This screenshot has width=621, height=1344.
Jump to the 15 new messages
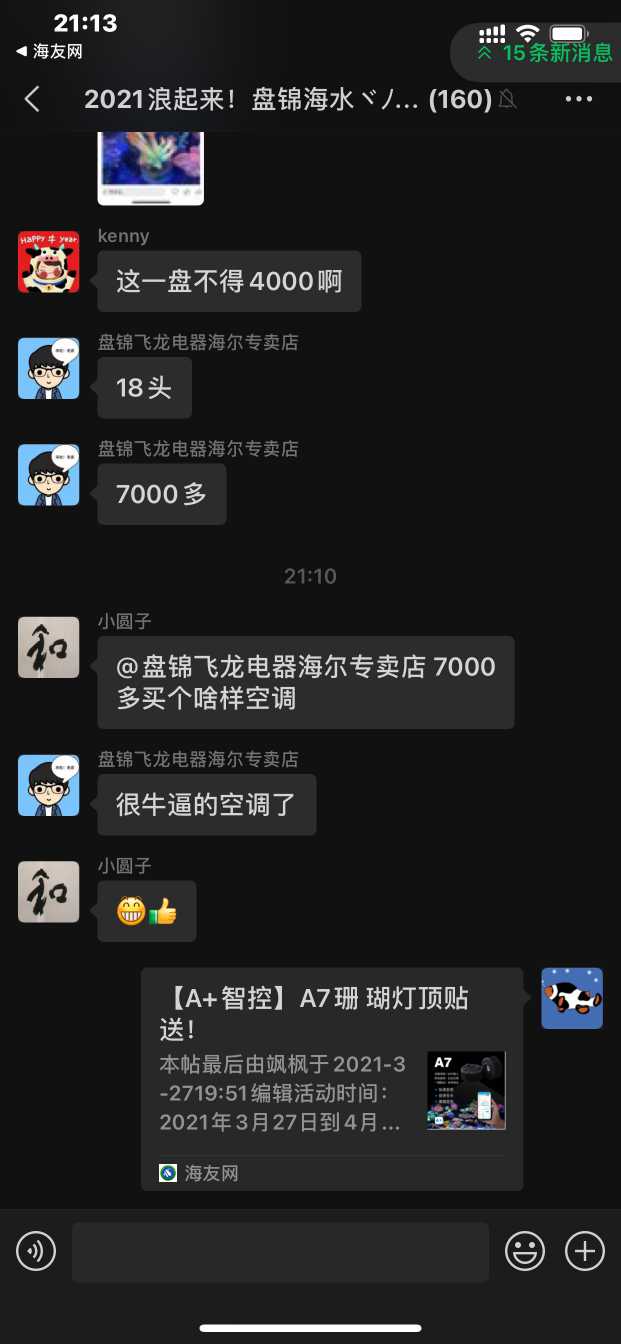tap(545, 53)
